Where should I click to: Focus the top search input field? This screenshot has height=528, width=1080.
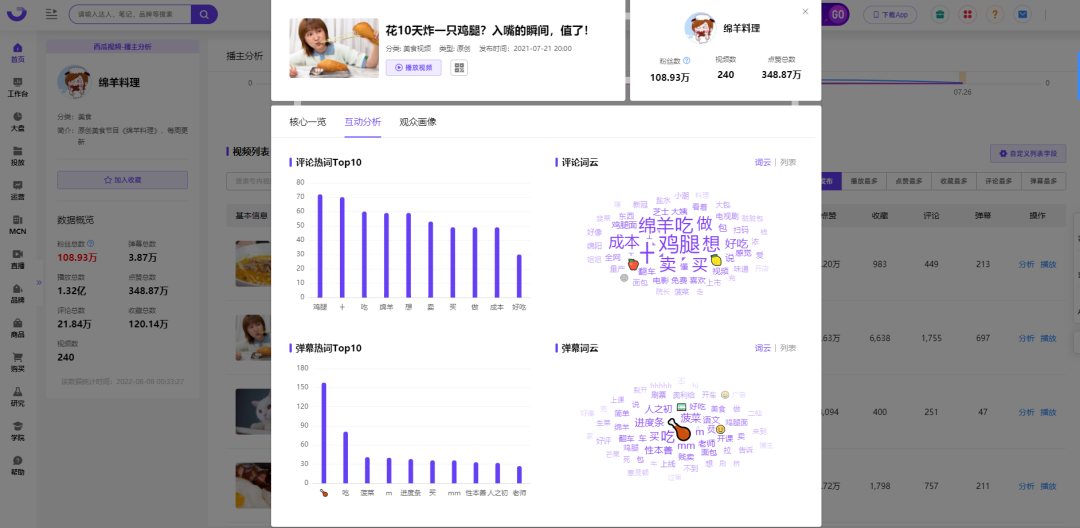click(130, 14)
